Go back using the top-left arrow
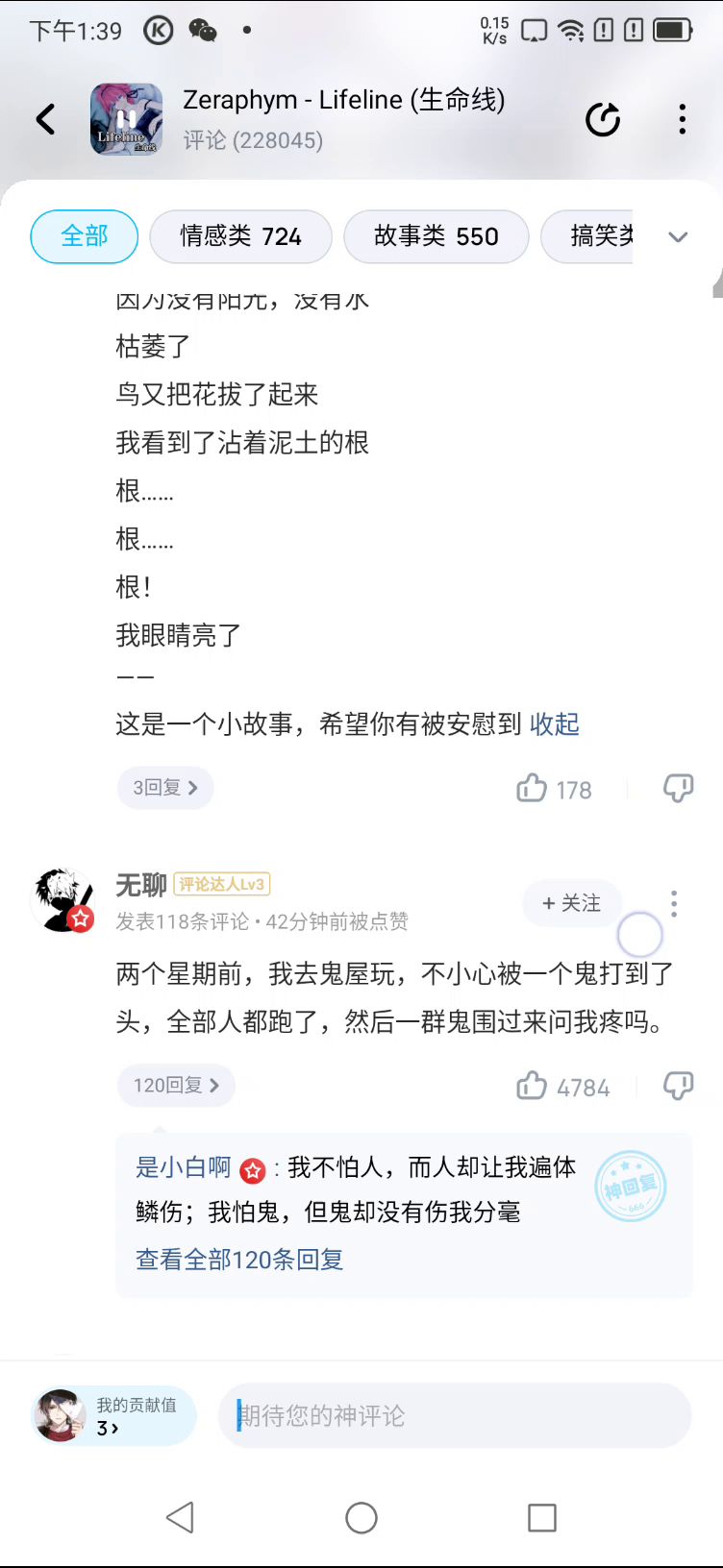 point(45,119)
